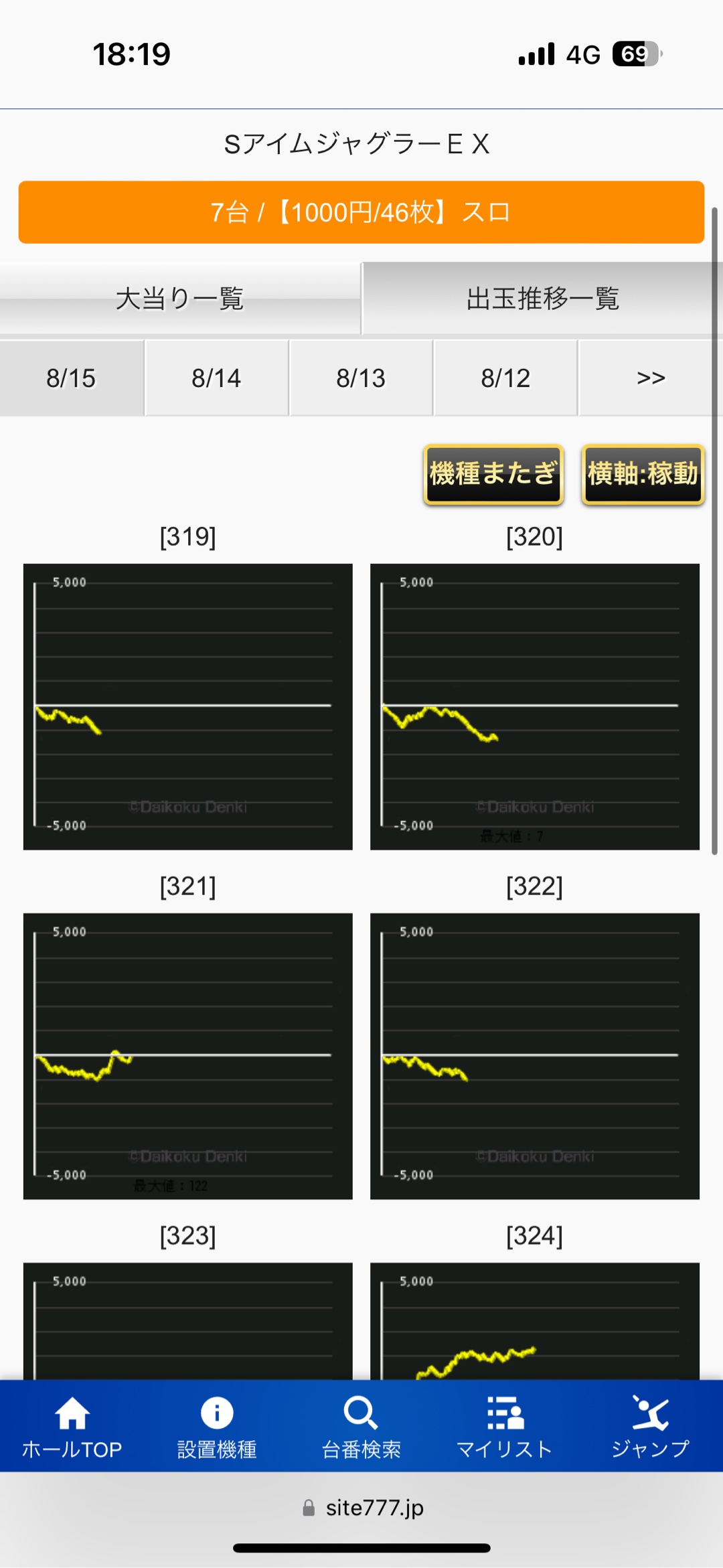Open マイリスト

click(505, 1426)
